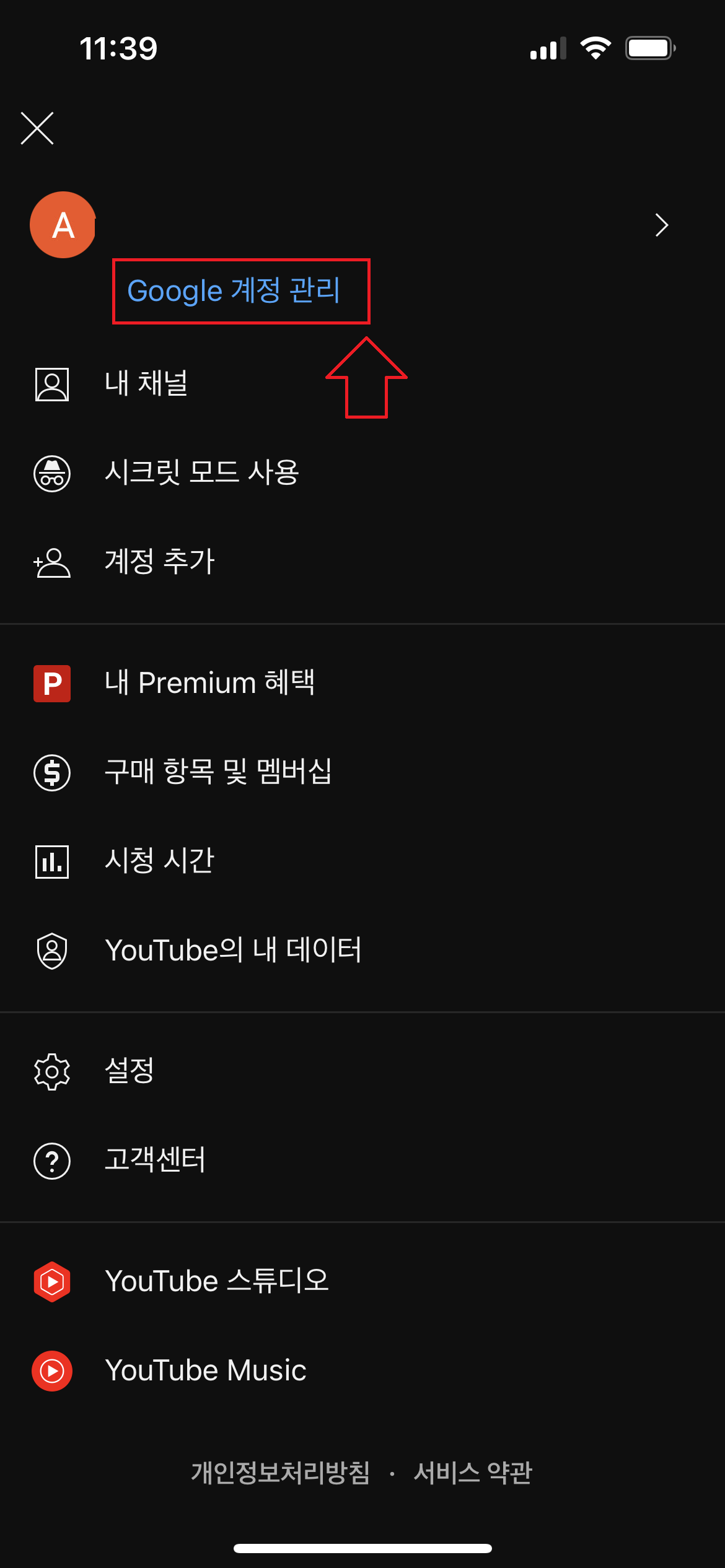Open 개인정보처리방침 link
The height and width of the screenshot is (1568, 725).
point(280,1473)
